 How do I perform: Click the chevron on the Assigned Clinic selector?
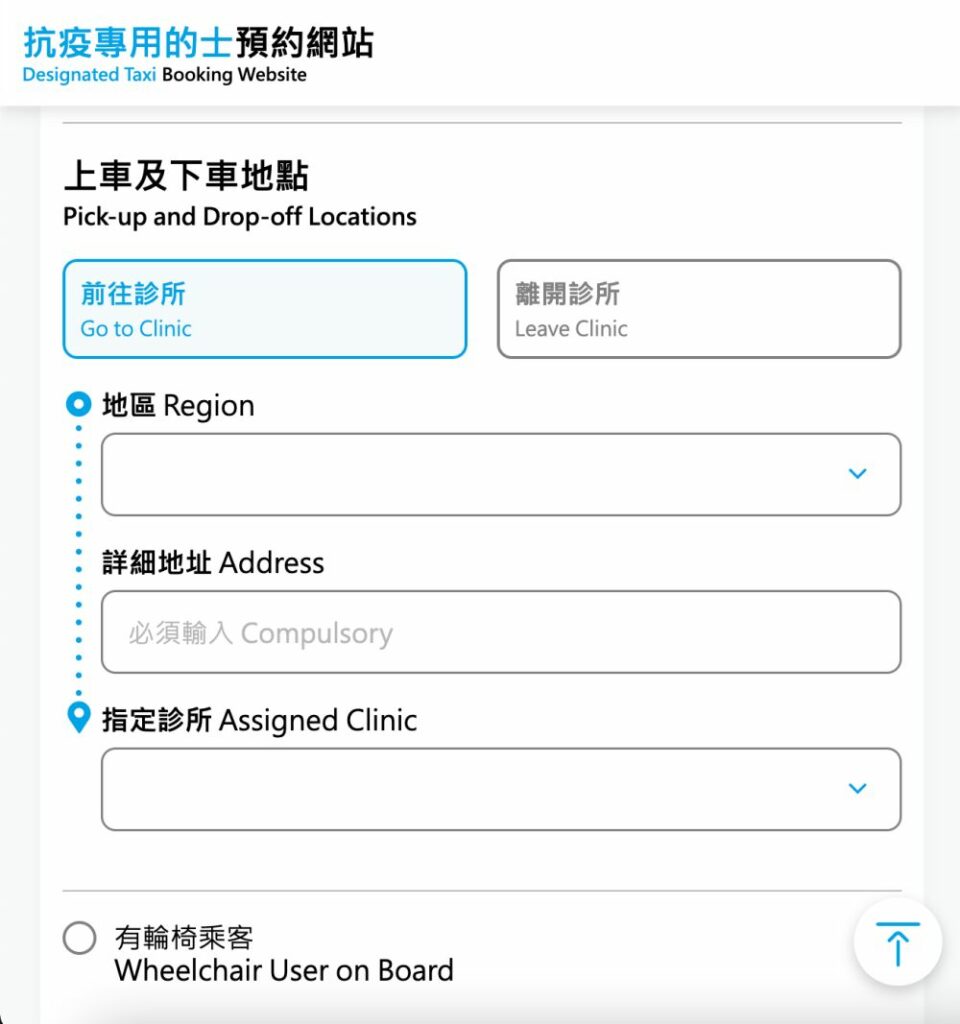click(858, 788)
